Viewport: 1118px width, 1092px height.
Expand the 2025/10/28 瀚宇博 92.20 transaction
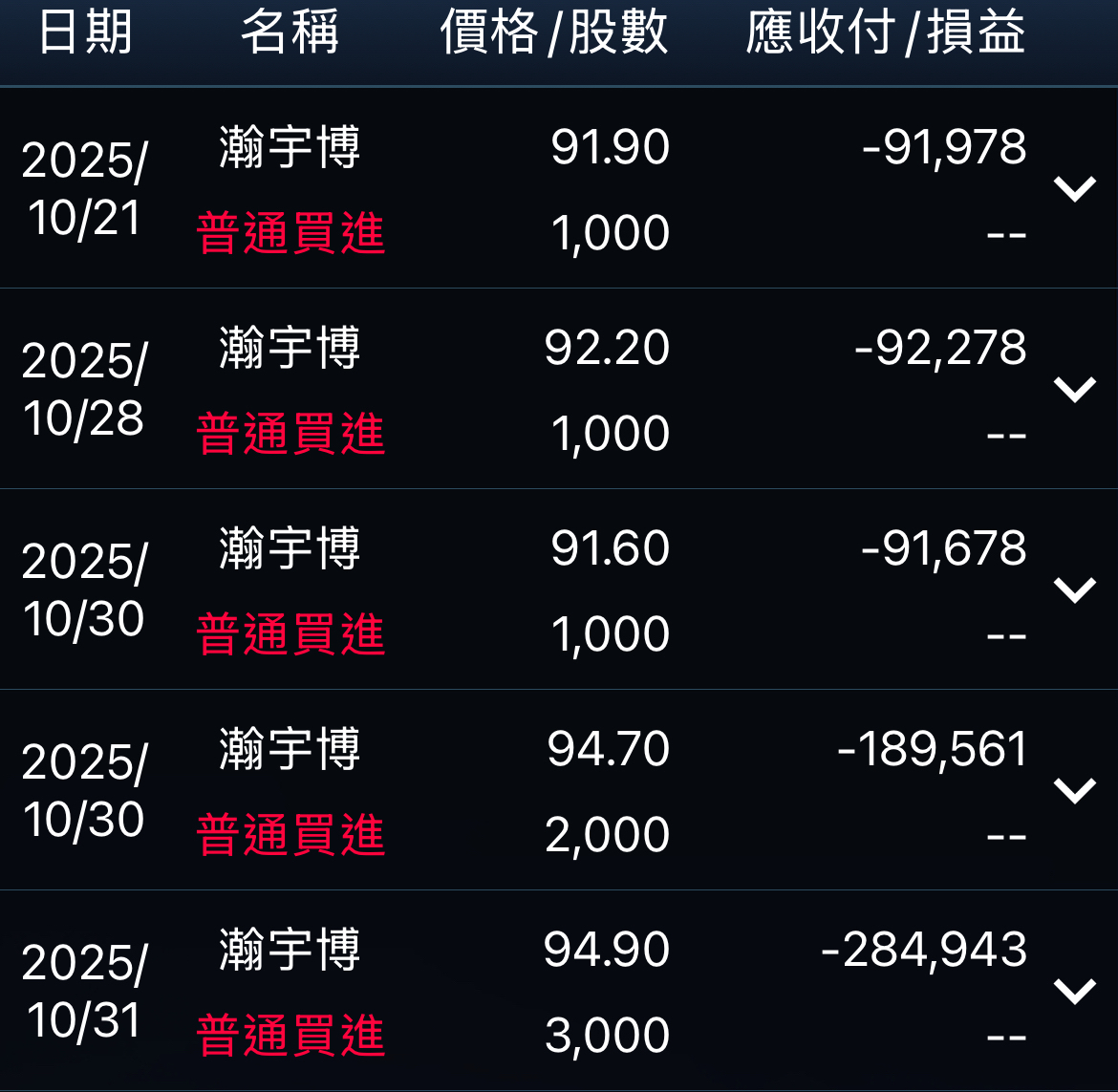click(x=1075, y=390)
